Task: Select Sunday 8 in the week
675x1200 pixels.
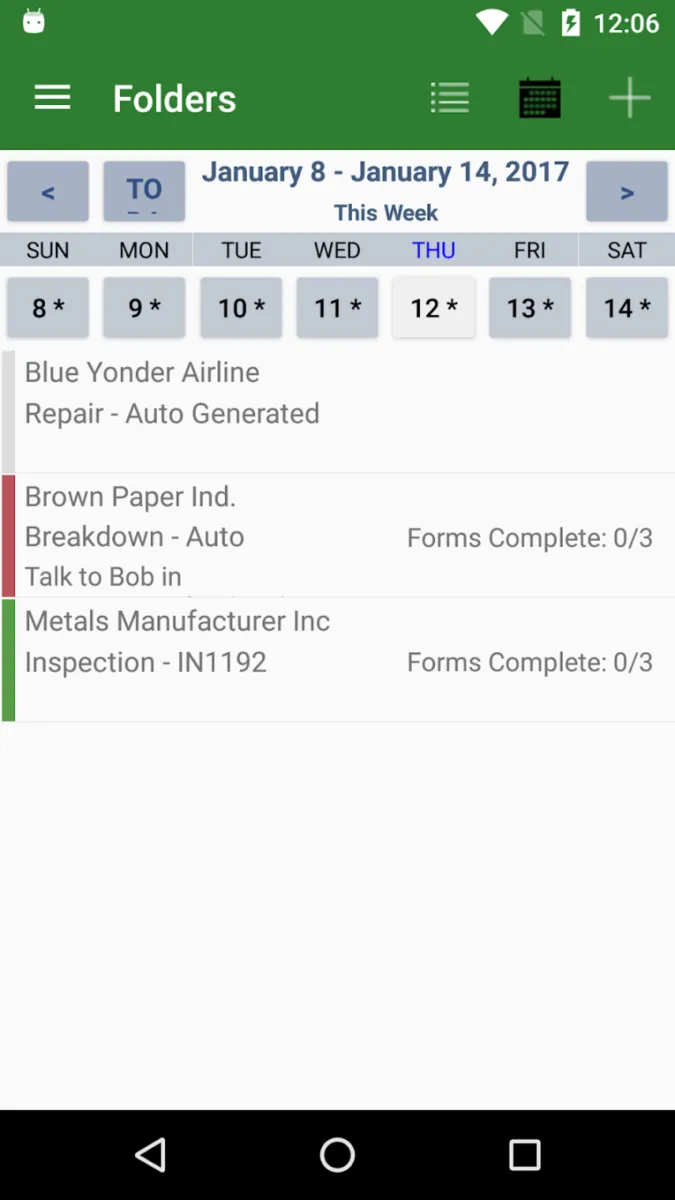Action: 48,308
